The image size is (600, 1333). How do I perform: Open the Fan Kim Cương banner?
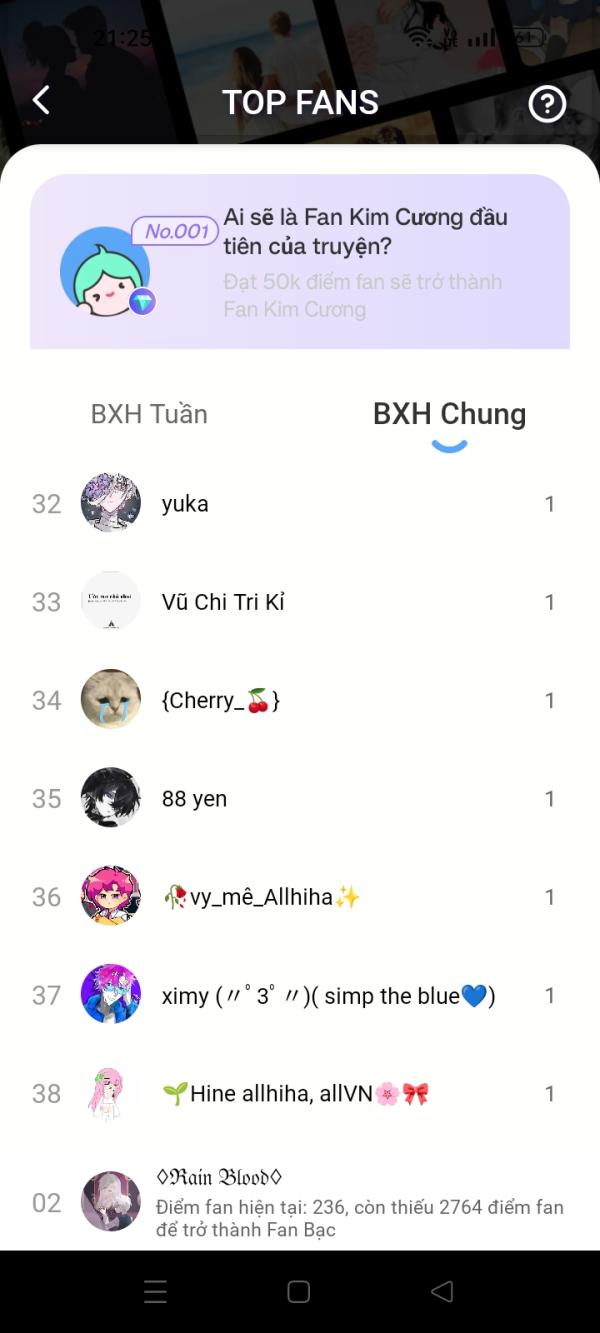pos(300,262)
